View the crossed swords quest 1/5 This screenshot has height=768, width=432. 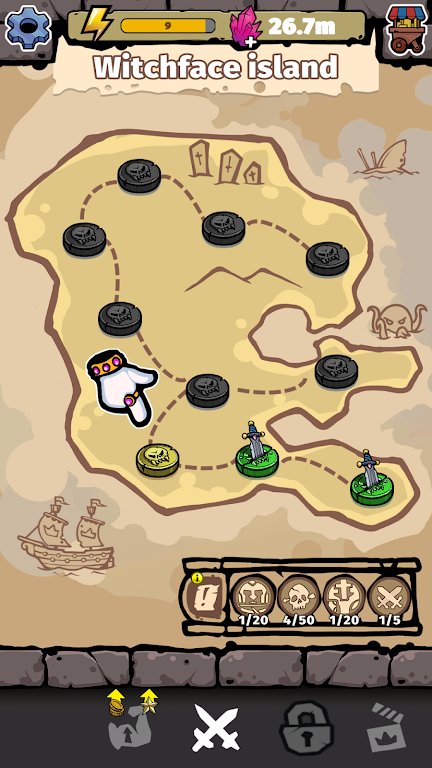point(390,600)
